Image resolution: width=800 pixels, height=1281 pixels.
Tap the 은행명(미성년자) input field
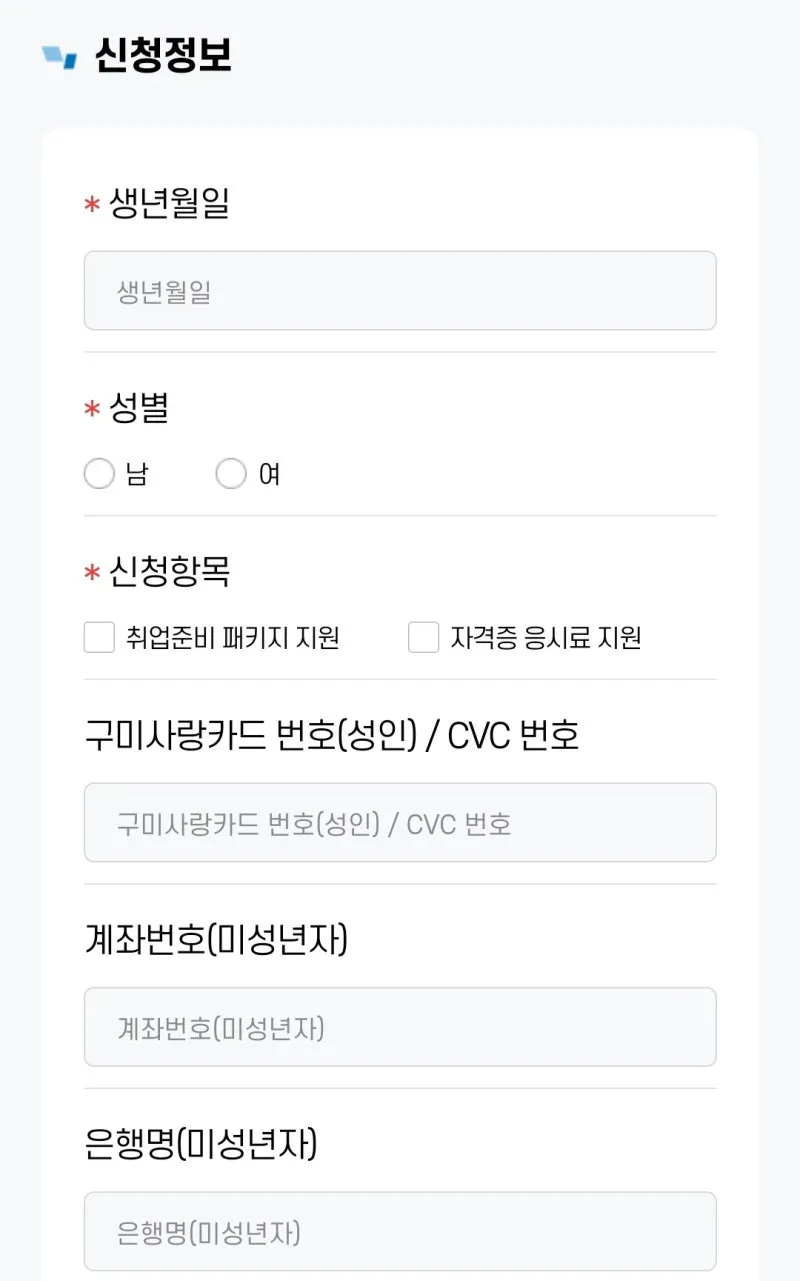coord(400,1231)
